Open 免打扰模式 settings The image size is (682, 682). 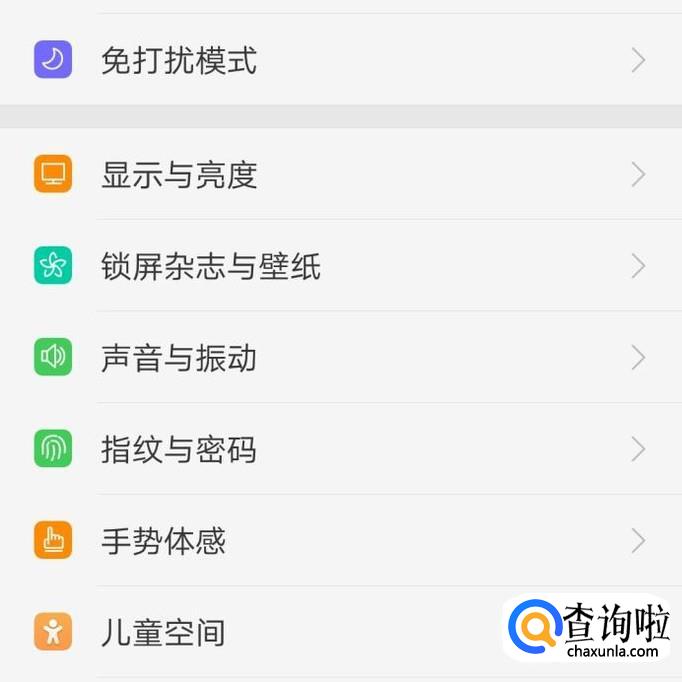pos(180,61)
